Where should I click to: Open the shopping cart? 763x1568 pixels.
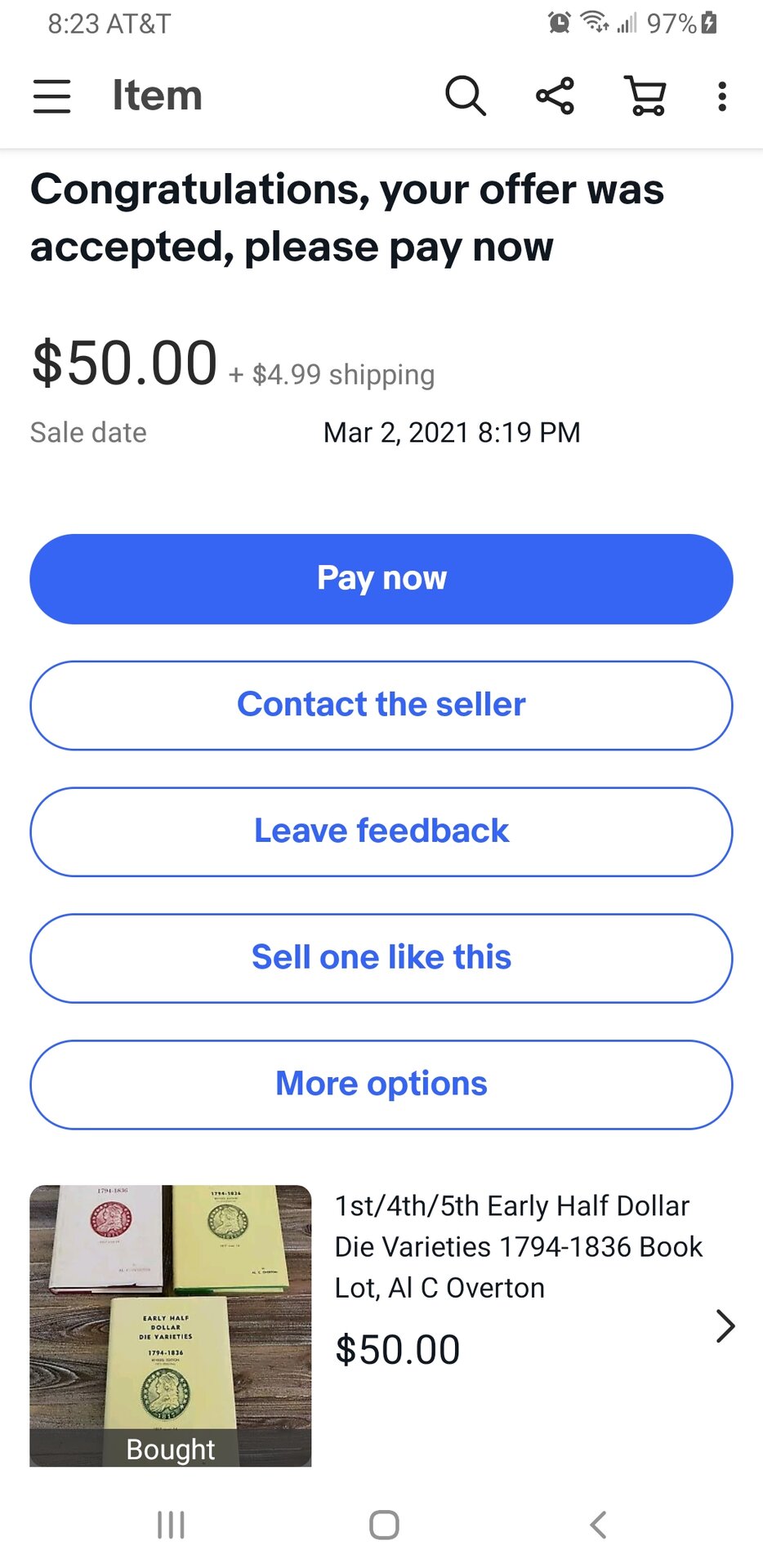coord(645,96)
